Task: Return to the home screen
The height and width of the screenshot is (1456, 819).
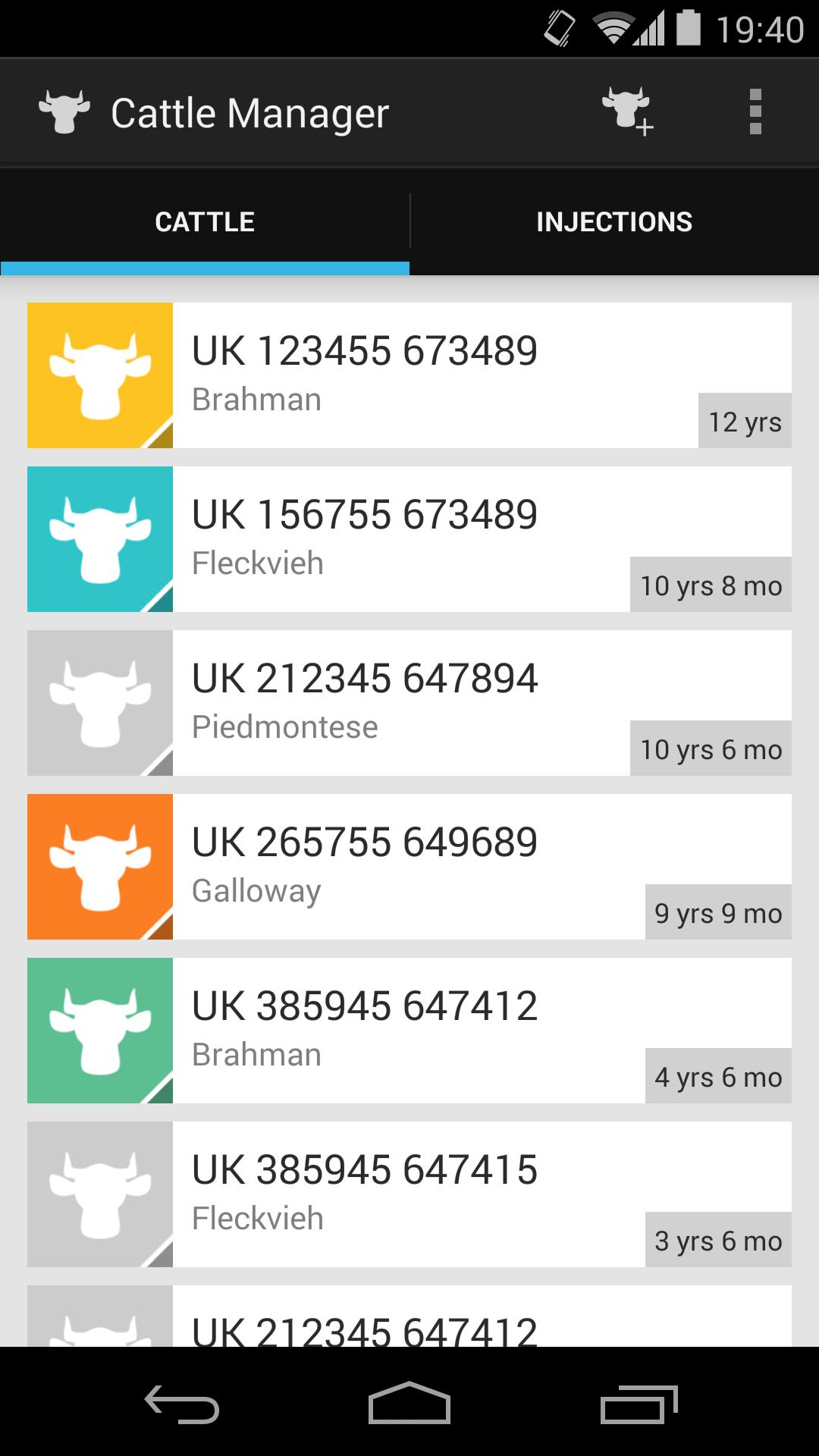Action: click(409, 1403)
